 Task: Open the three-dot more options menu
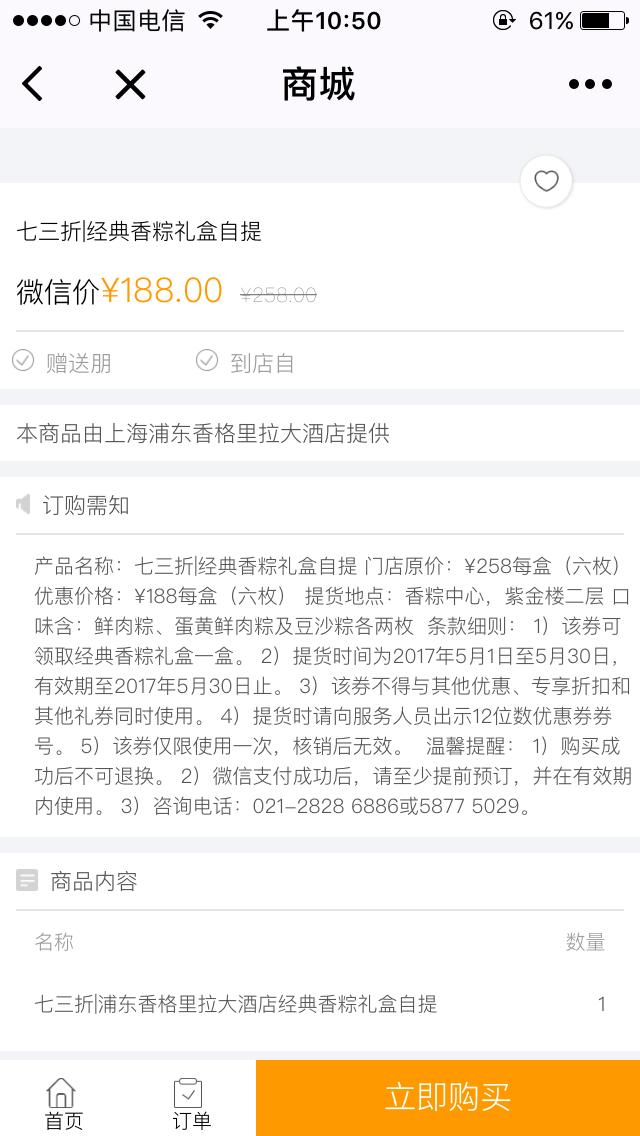click(590, 85)
